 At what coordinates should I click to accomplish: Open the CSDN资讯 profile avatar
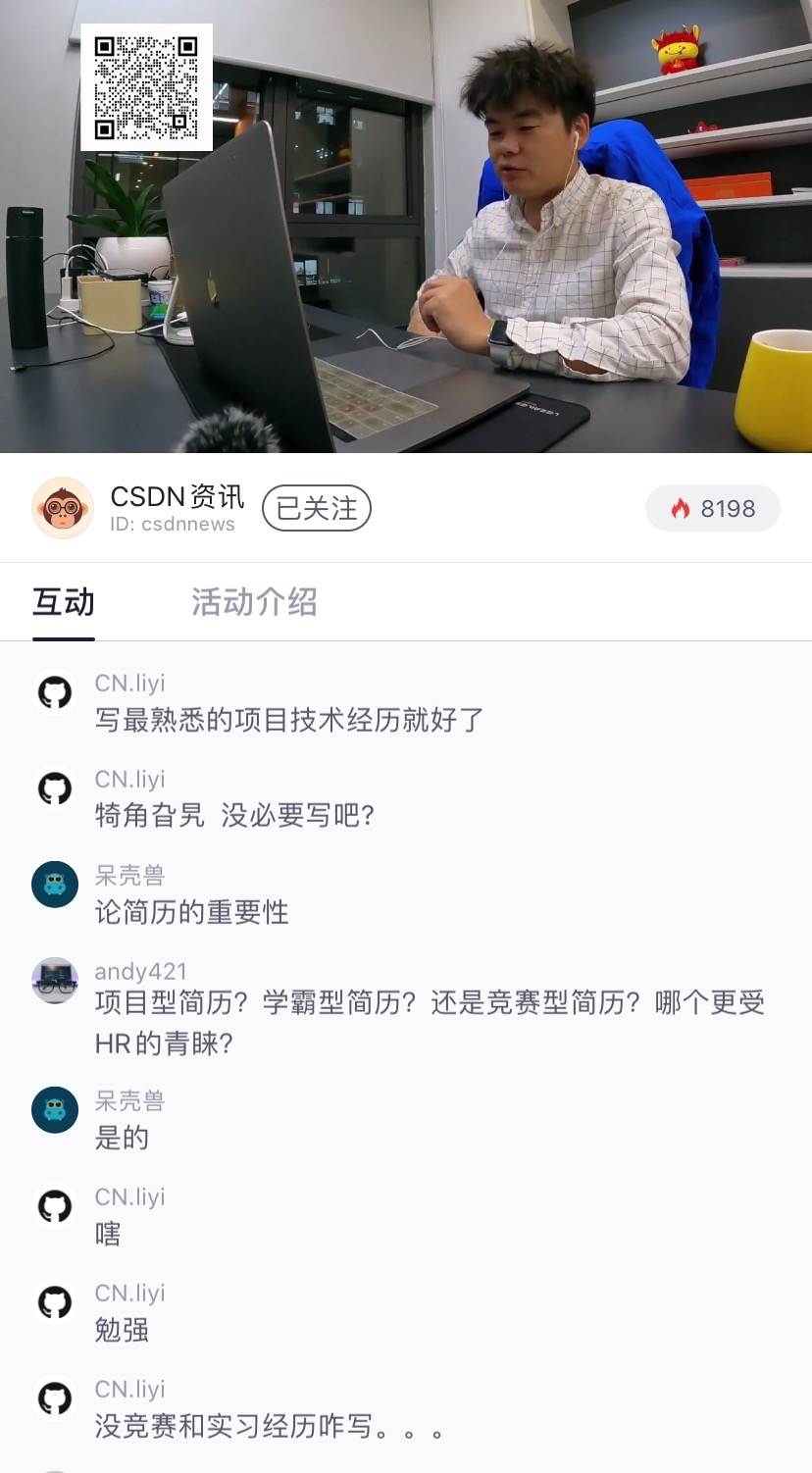click(63, 508)
